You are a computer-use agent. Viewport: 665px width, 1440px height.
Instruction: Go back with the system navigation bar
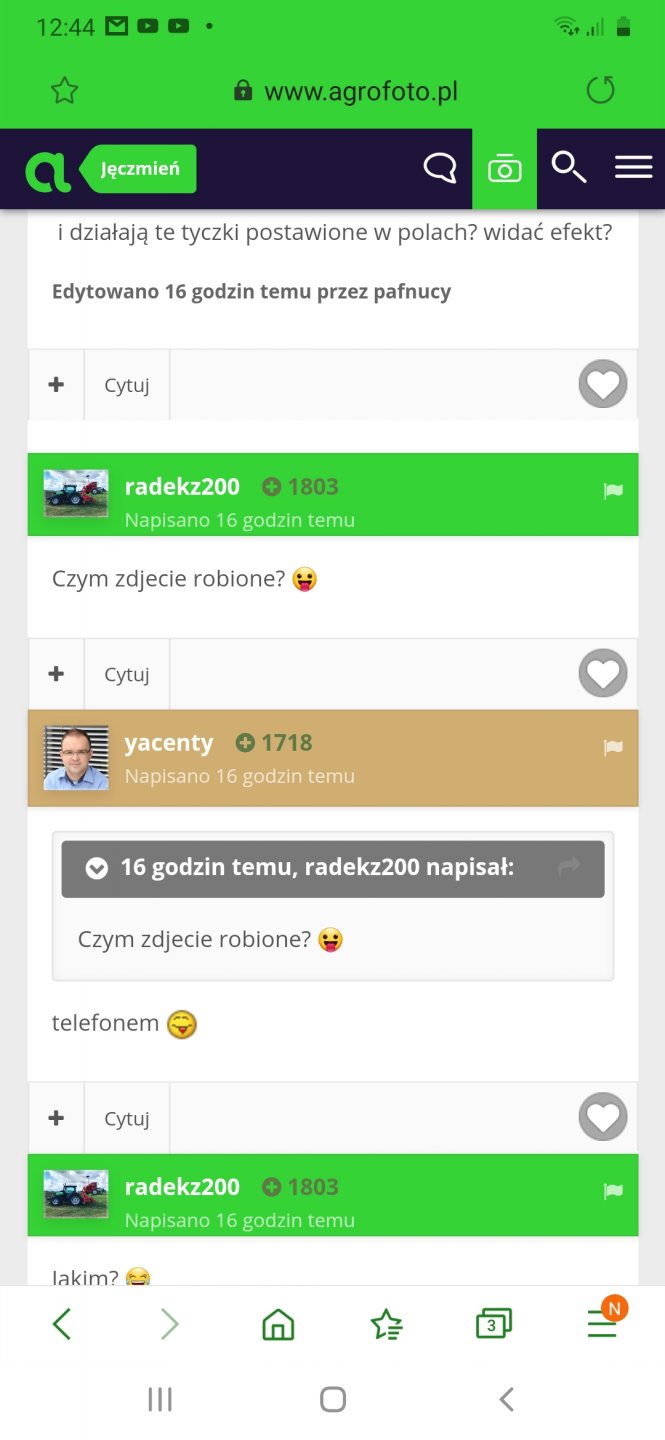(506, 1399)
